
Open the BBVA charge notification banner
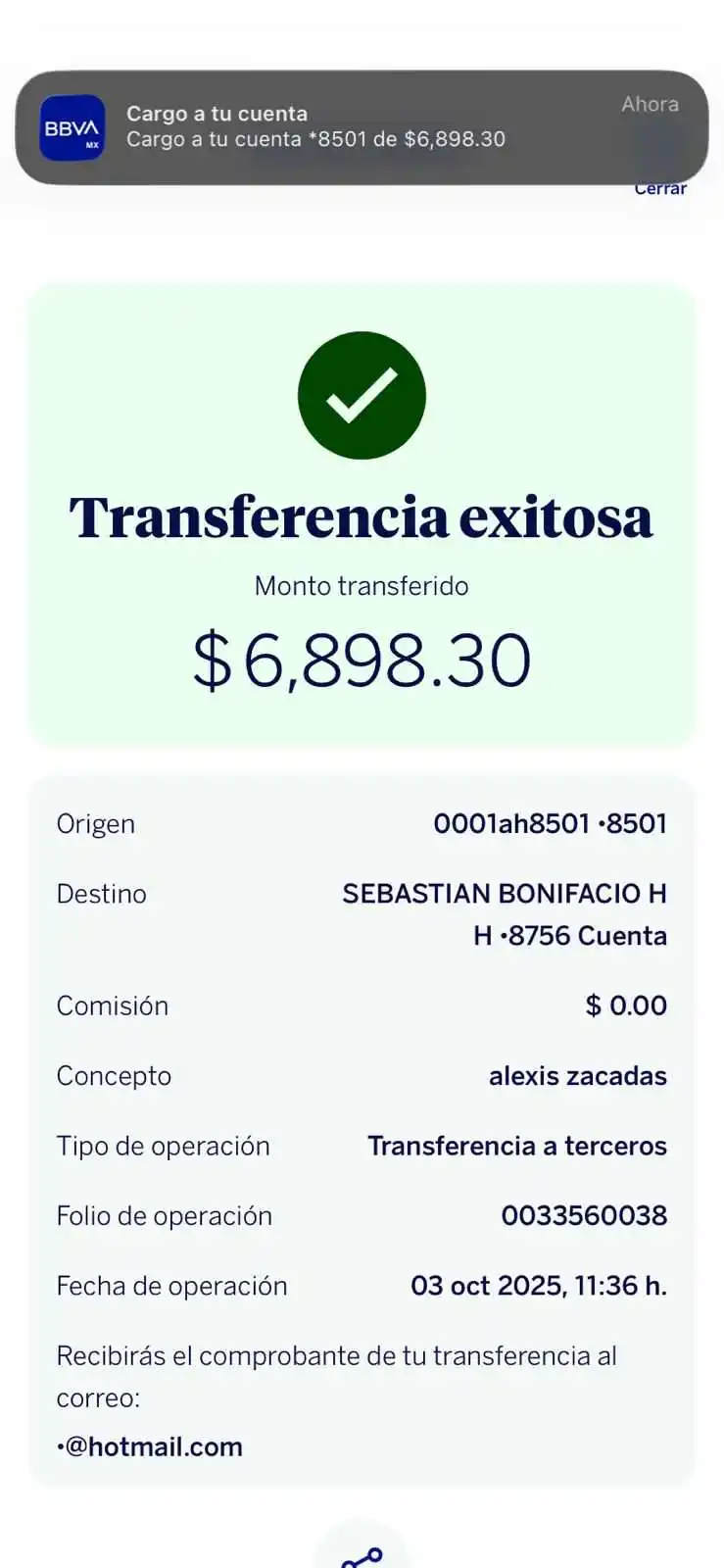(362, 127)
